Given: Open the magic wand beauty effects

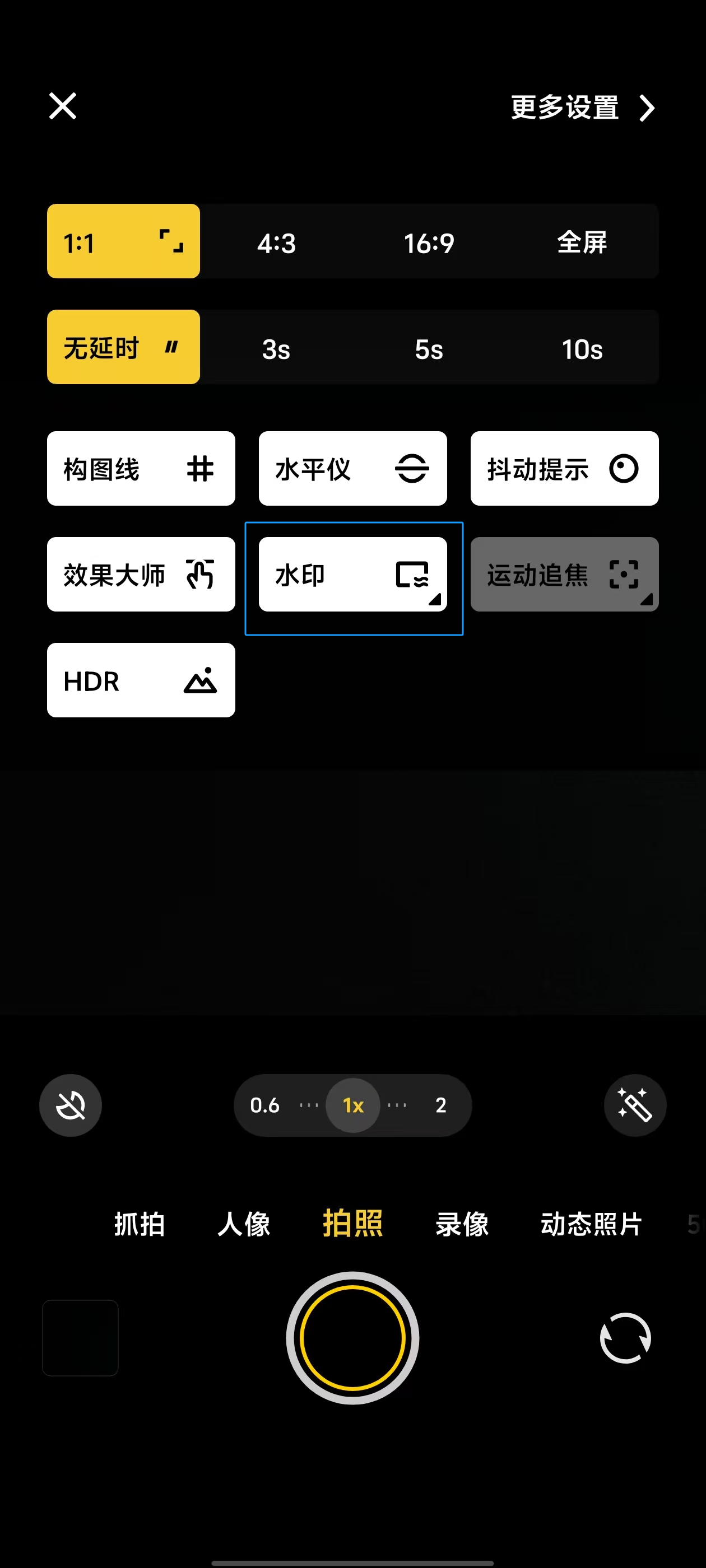Looking at the screenshot, I should 635,1105.
